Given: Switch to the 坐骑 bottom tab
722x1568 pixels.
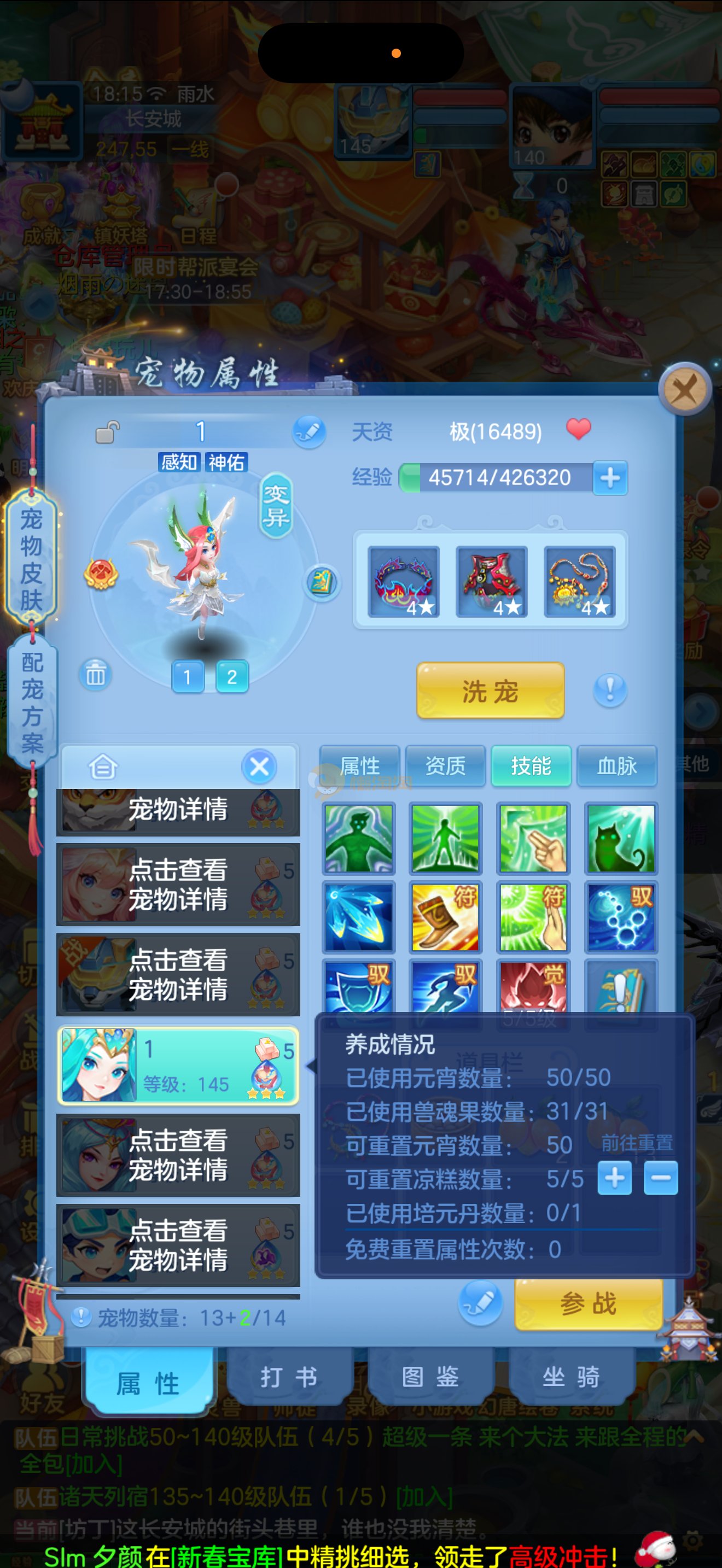Looking at the screenshot, I should [571, 1376].
